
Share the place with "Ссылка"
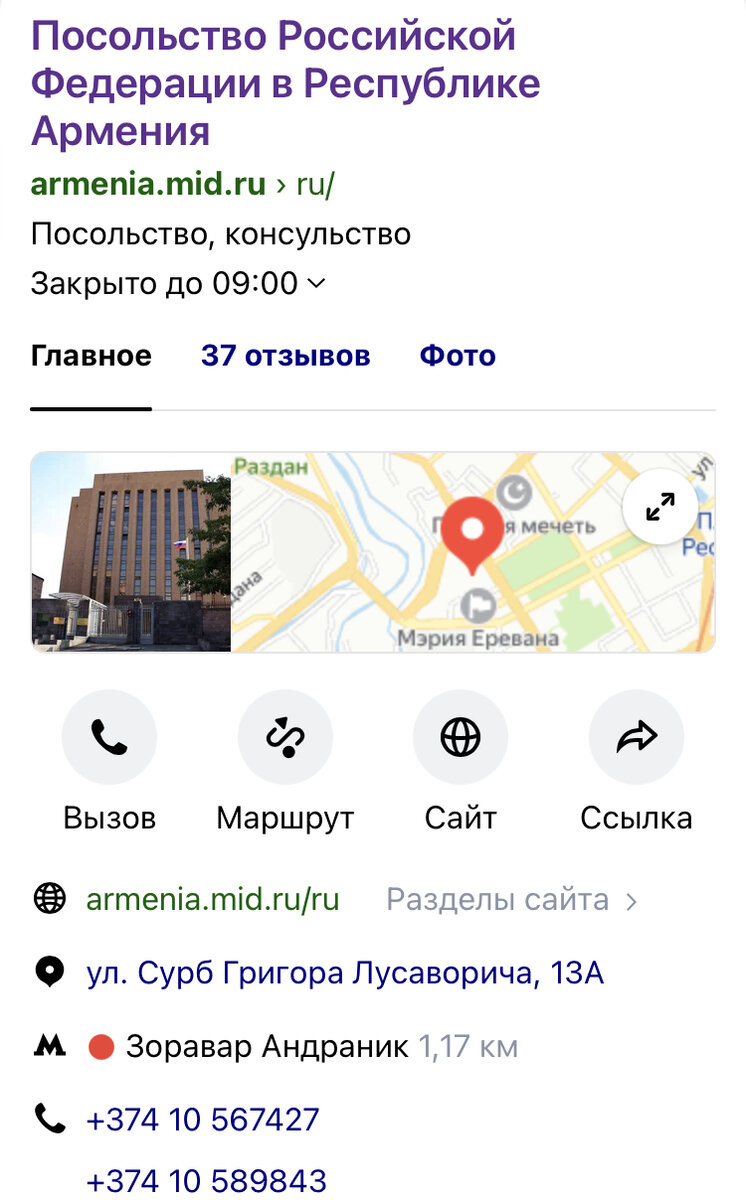pyautogui.click(x=636, y=738)
